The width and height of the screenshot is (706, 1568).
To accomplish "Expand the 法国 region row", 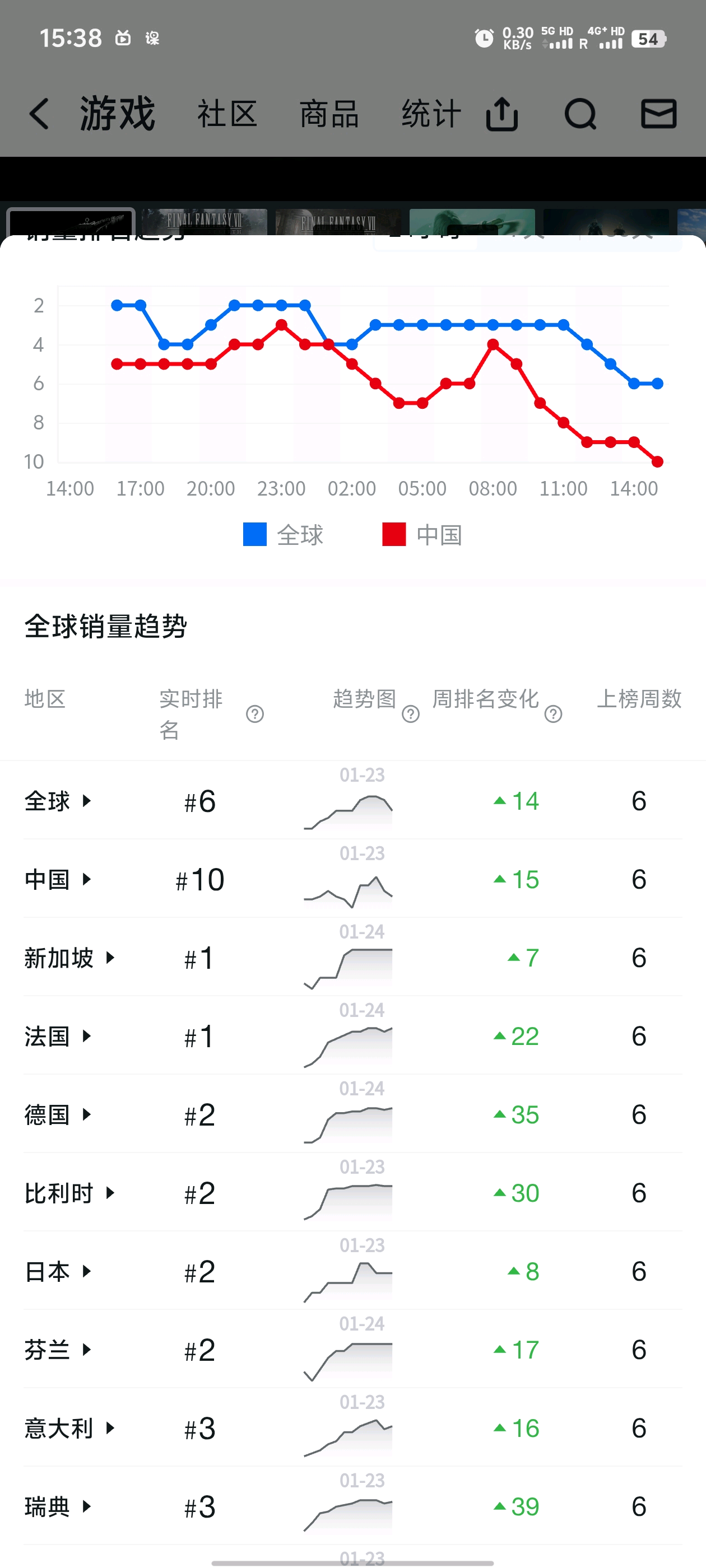I will coord(58,1036).
